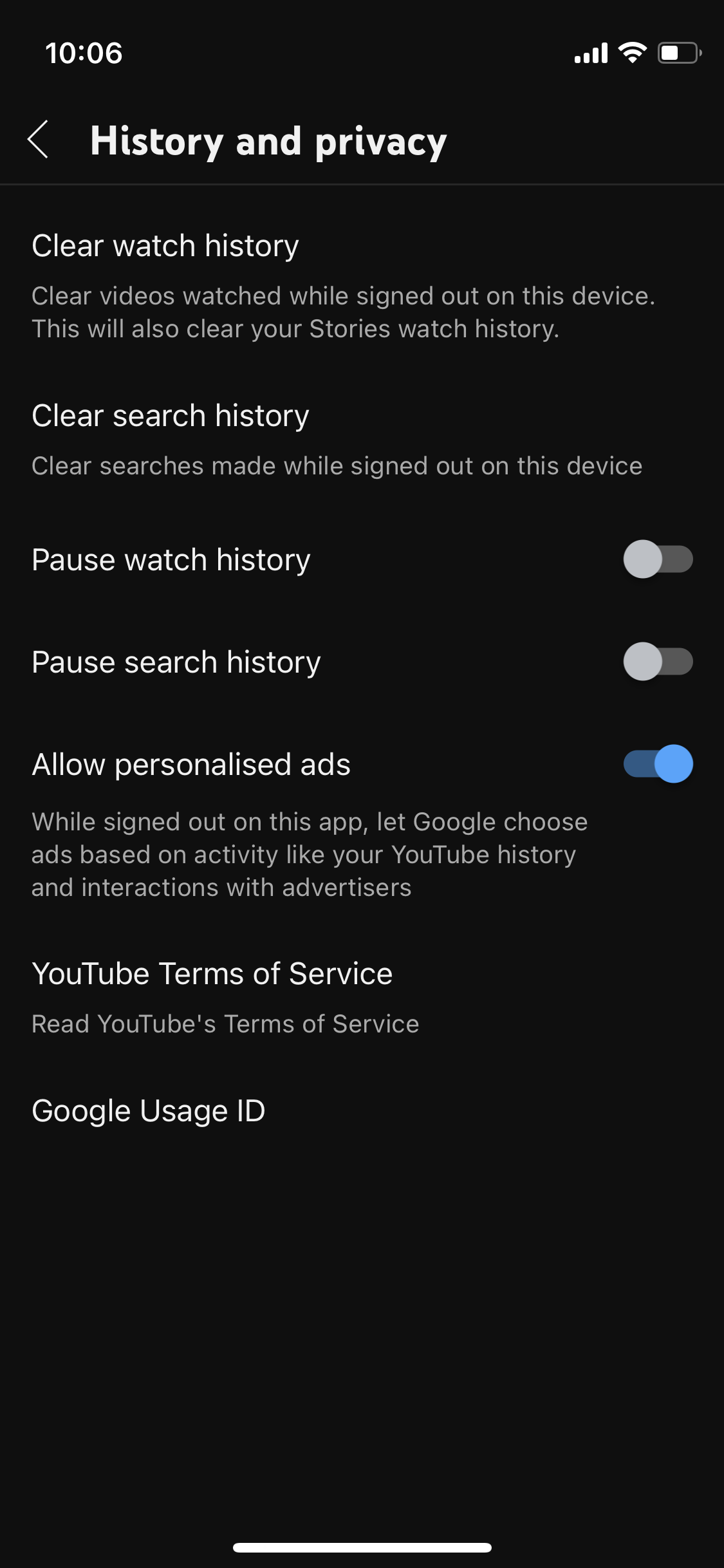724x1568 pixels.
Task: Enable Pause search history
Action: pyautogui.click(x=659, y=662)
